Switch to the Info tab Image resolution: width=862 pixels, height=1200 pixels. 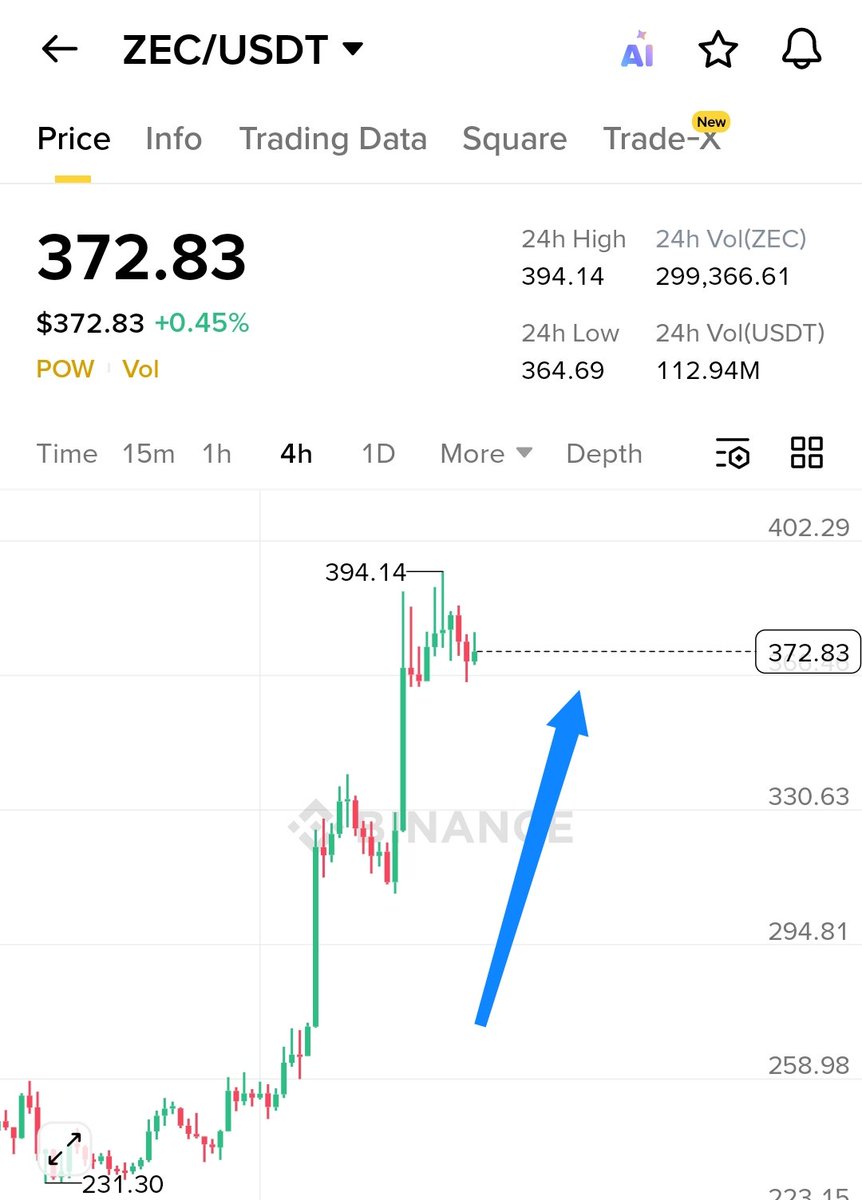pyautogui.click(x=173, y=139)
